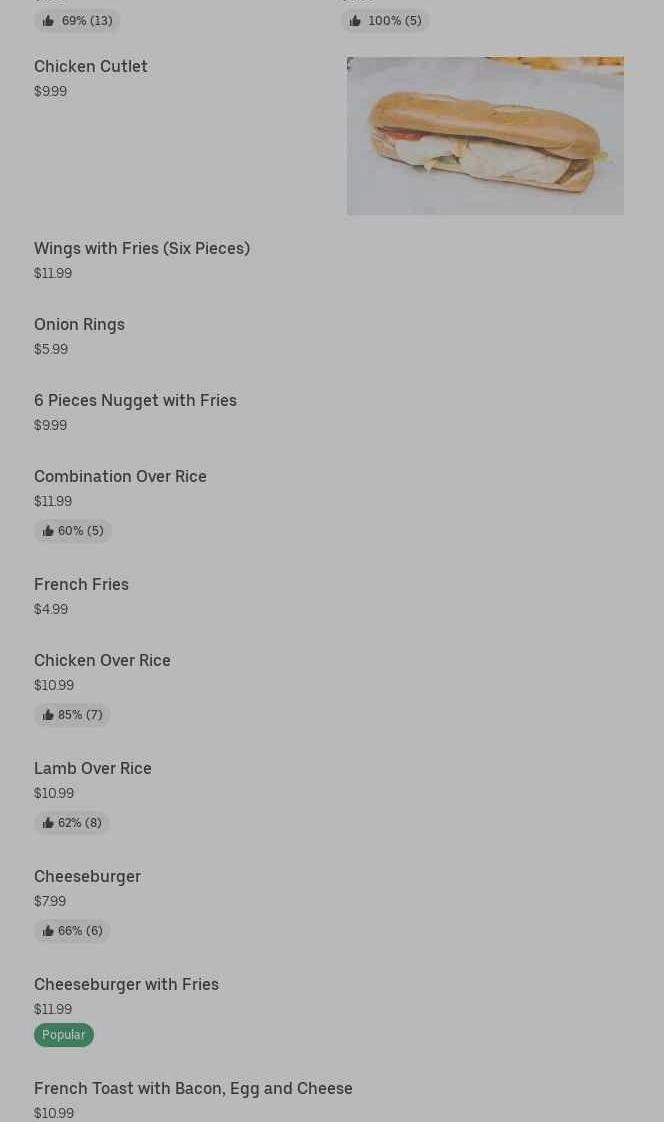Select the French Fries item

[82, 585]
